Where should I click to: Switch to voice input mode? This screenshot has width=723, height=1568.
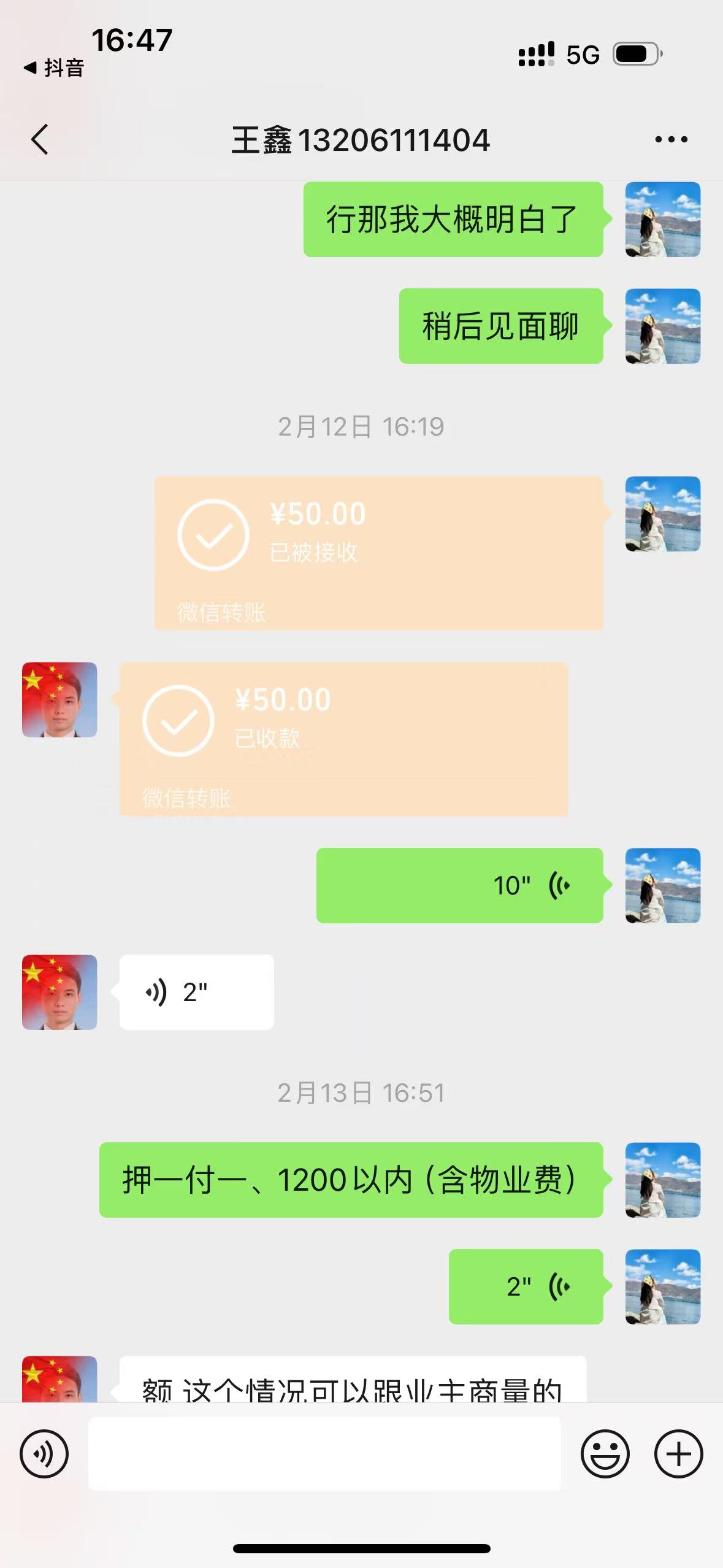coord(44,1454)
